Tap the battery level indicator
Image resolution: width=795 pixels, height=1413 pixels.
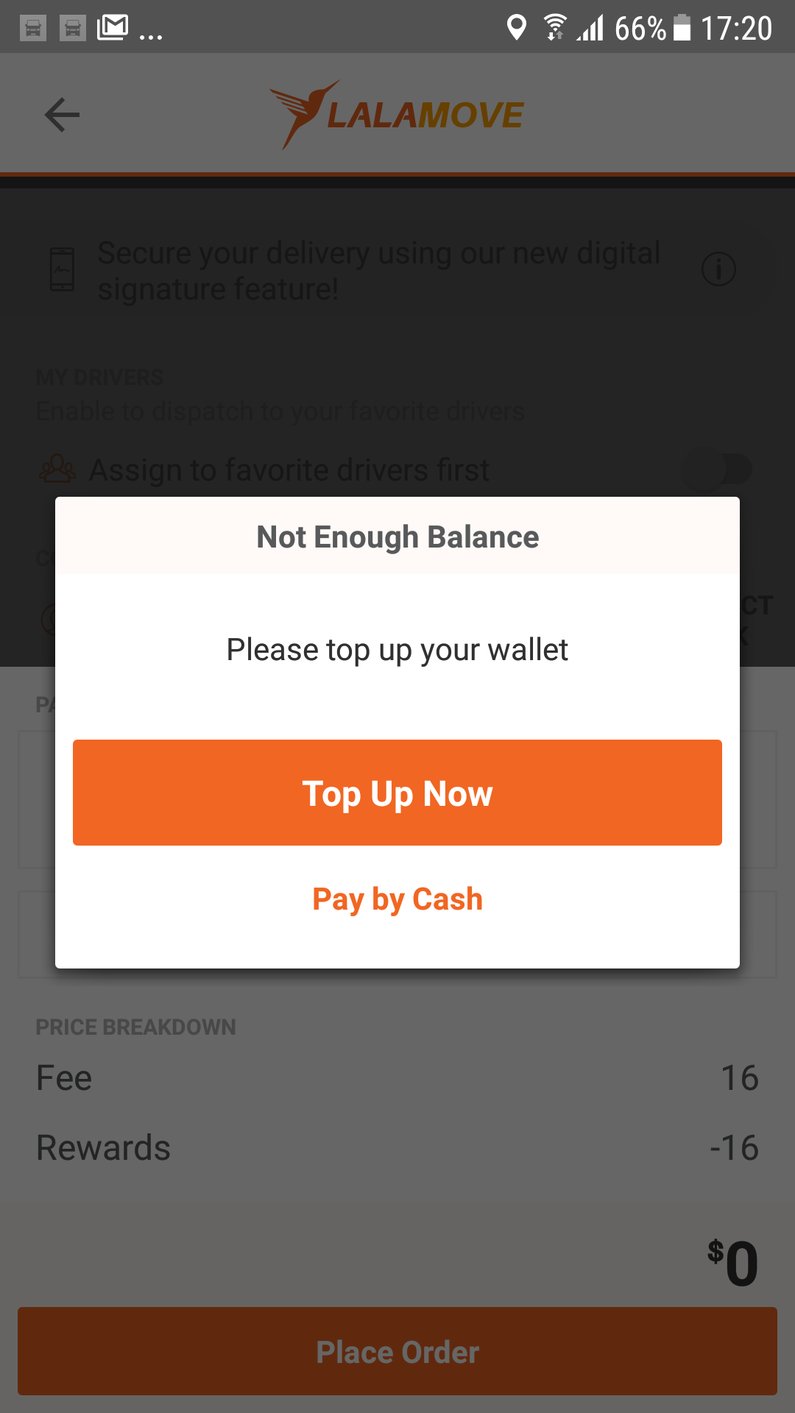[685, 28]
